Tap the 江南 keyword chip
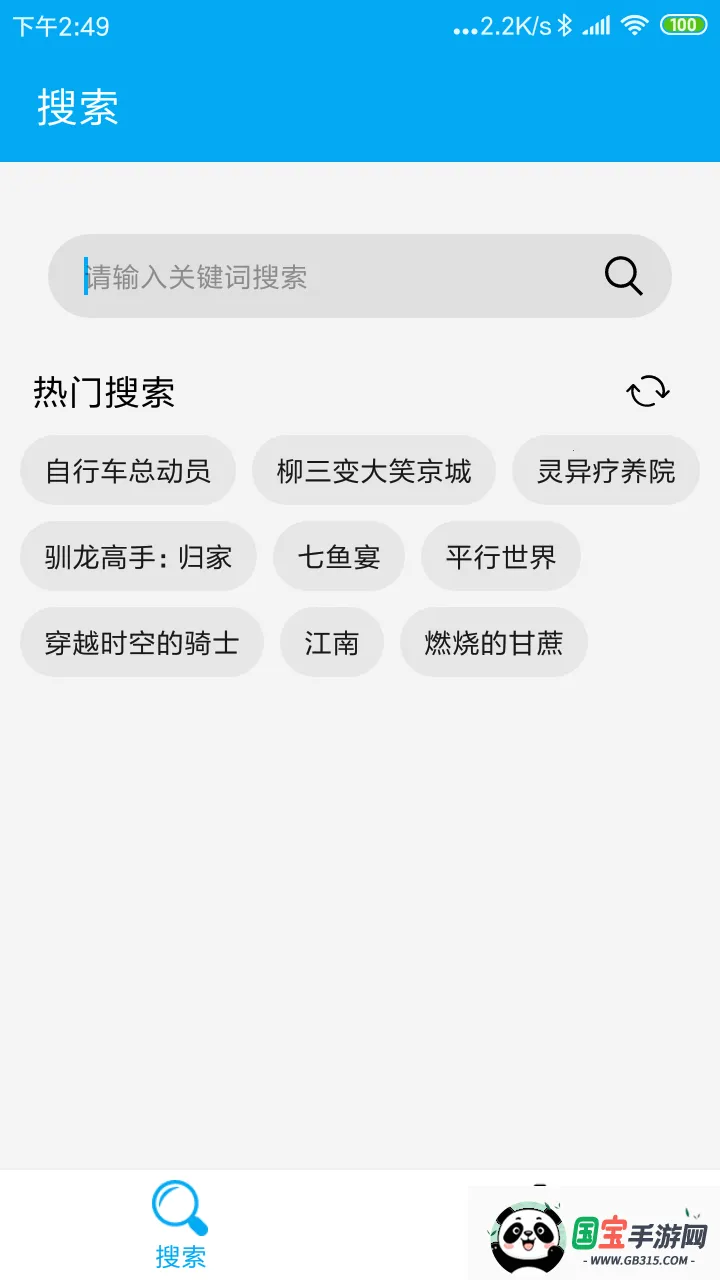720x1280 pixels. pyautogui.click(x=332, y=643)
